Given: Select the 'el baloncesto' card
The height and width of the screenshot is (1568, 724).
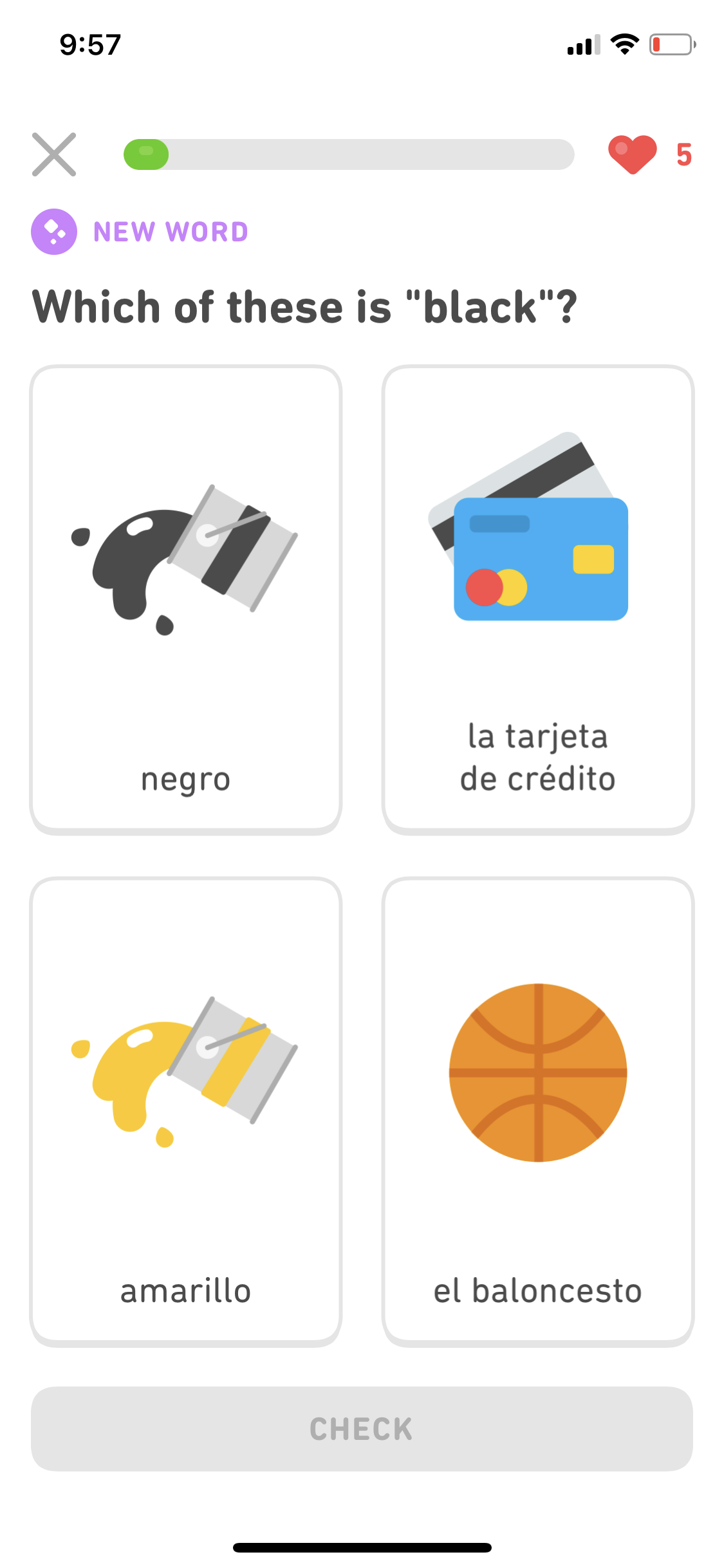Looking at the screenshot, I should [538, 1110].
